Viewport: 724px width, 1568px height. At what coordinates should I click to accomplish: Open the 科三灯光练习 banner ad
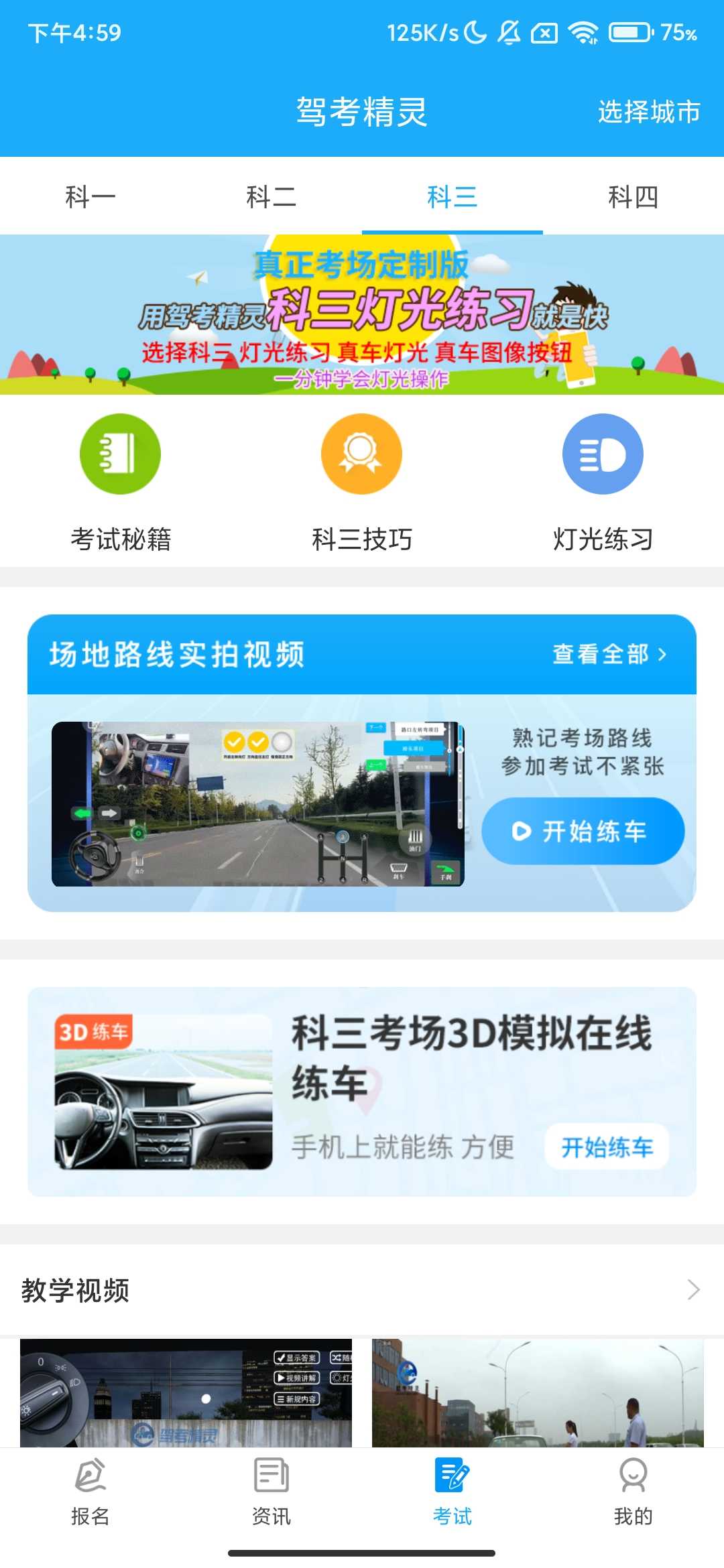pos(362,315)
